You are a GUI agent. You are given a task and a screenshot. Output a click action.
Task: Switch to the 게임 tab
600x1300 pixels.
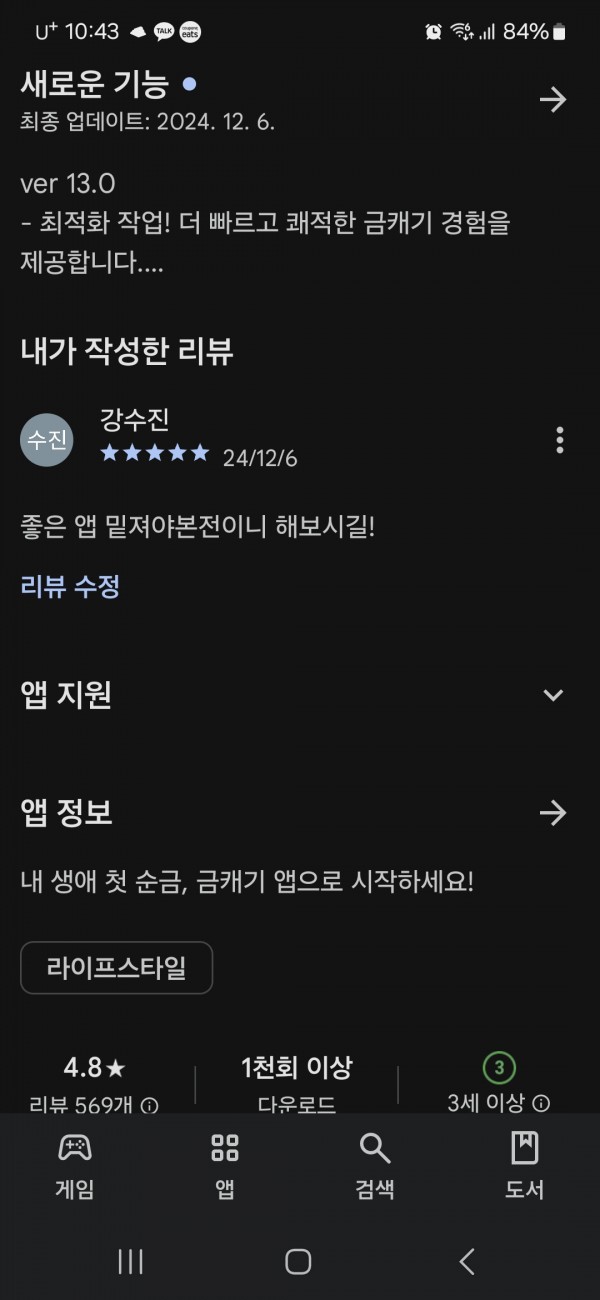(75, 1166)
